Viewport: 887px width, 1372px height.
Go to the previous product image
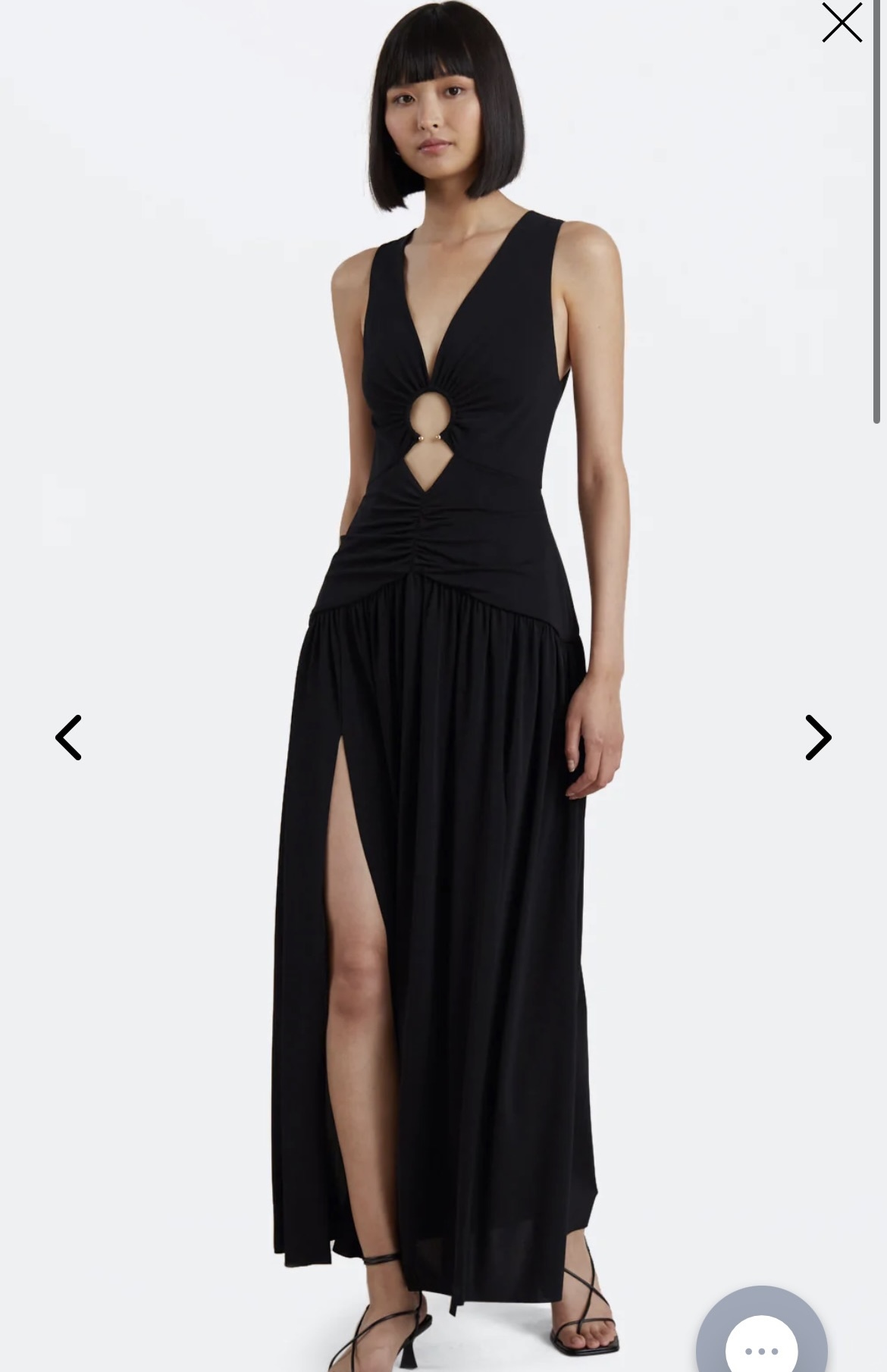pyautogui.click(x=68, y=737)
